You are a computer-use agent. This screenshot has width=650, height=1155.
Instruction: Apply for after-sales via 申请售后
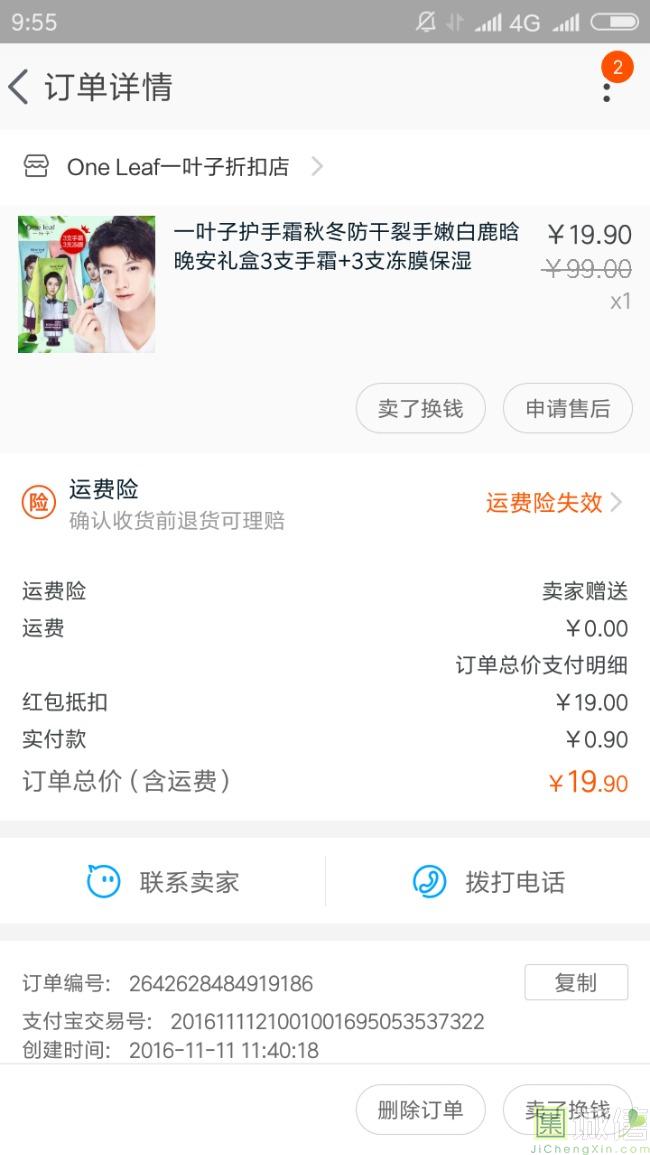[567, 408]
